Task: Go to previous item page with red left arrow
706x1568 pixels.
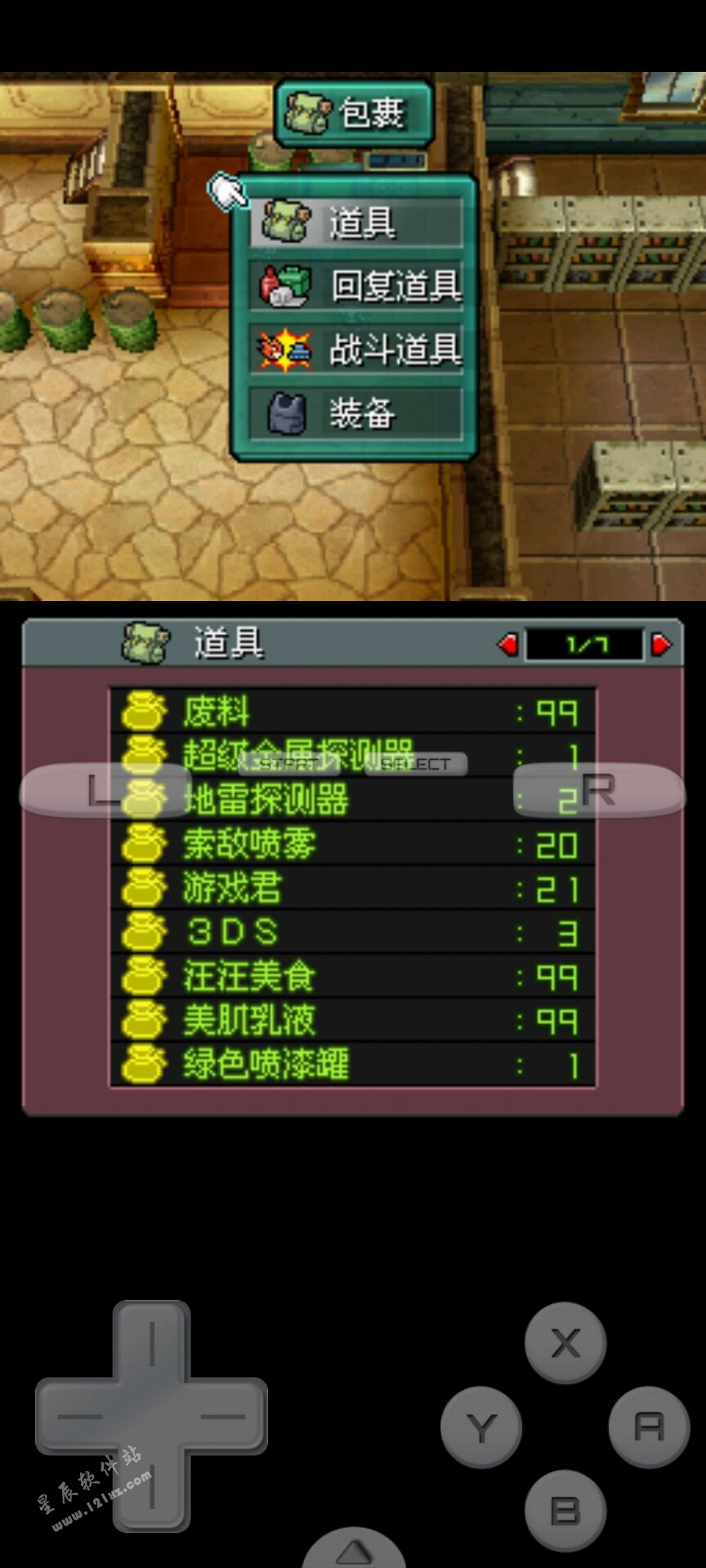Action: tap(508, 645)
